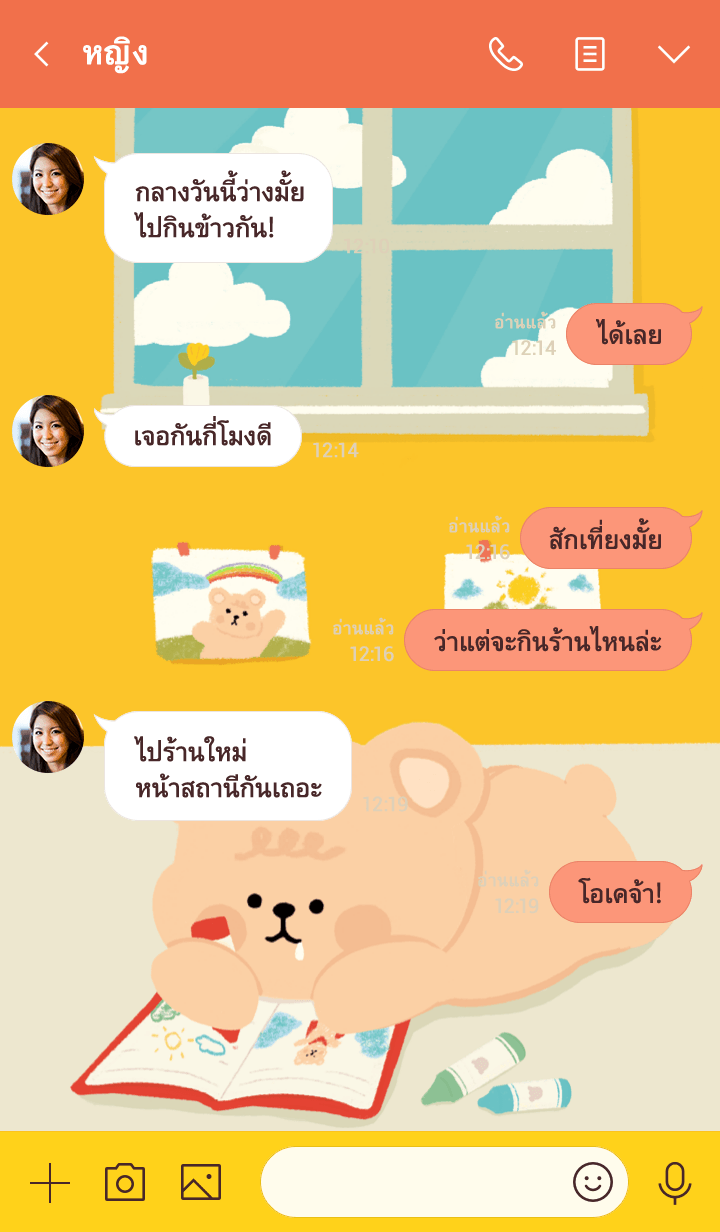
Task: Open the plus attachment menu
Action: tap(50, 1183)
